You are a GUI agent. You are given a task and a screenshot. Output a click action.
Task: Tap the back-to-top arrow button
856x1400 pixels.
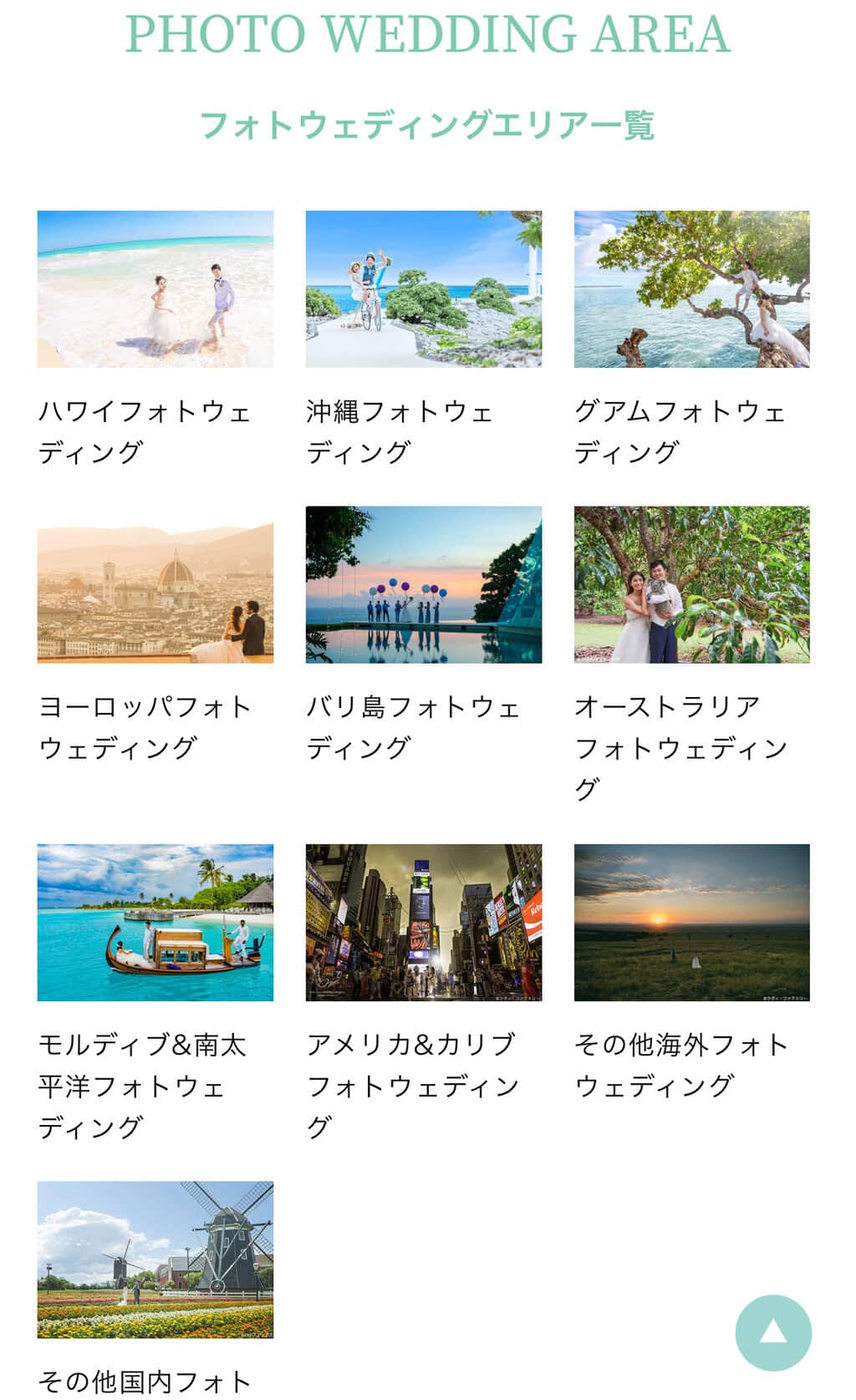tap(772, 1332)
